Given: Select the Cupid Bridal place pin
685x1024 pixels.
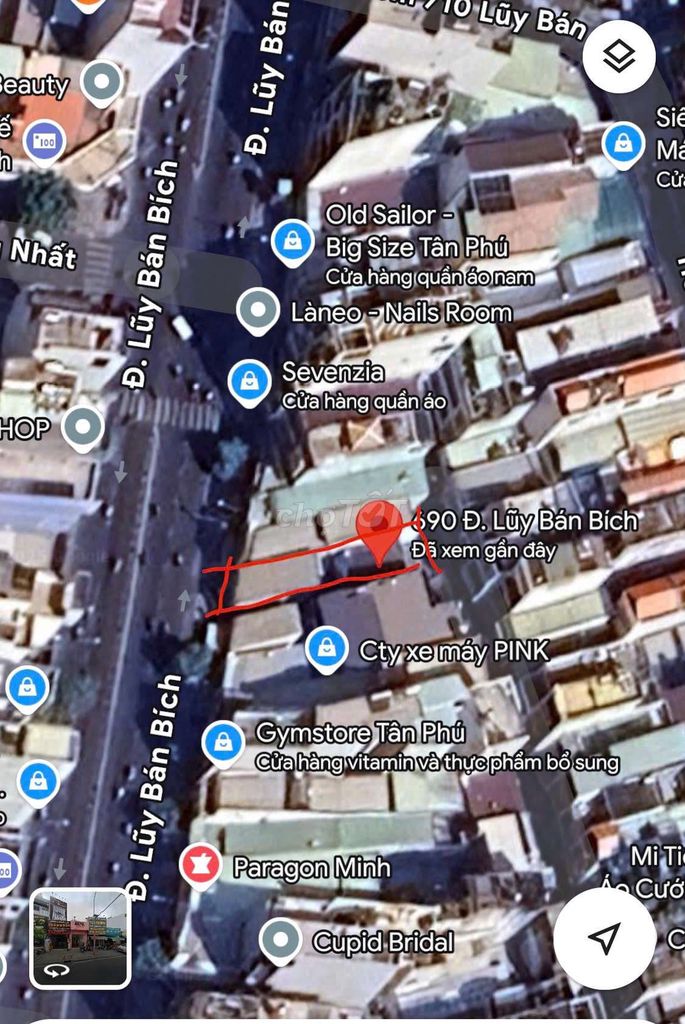Looking at the screenshot, I should point(280,941).
